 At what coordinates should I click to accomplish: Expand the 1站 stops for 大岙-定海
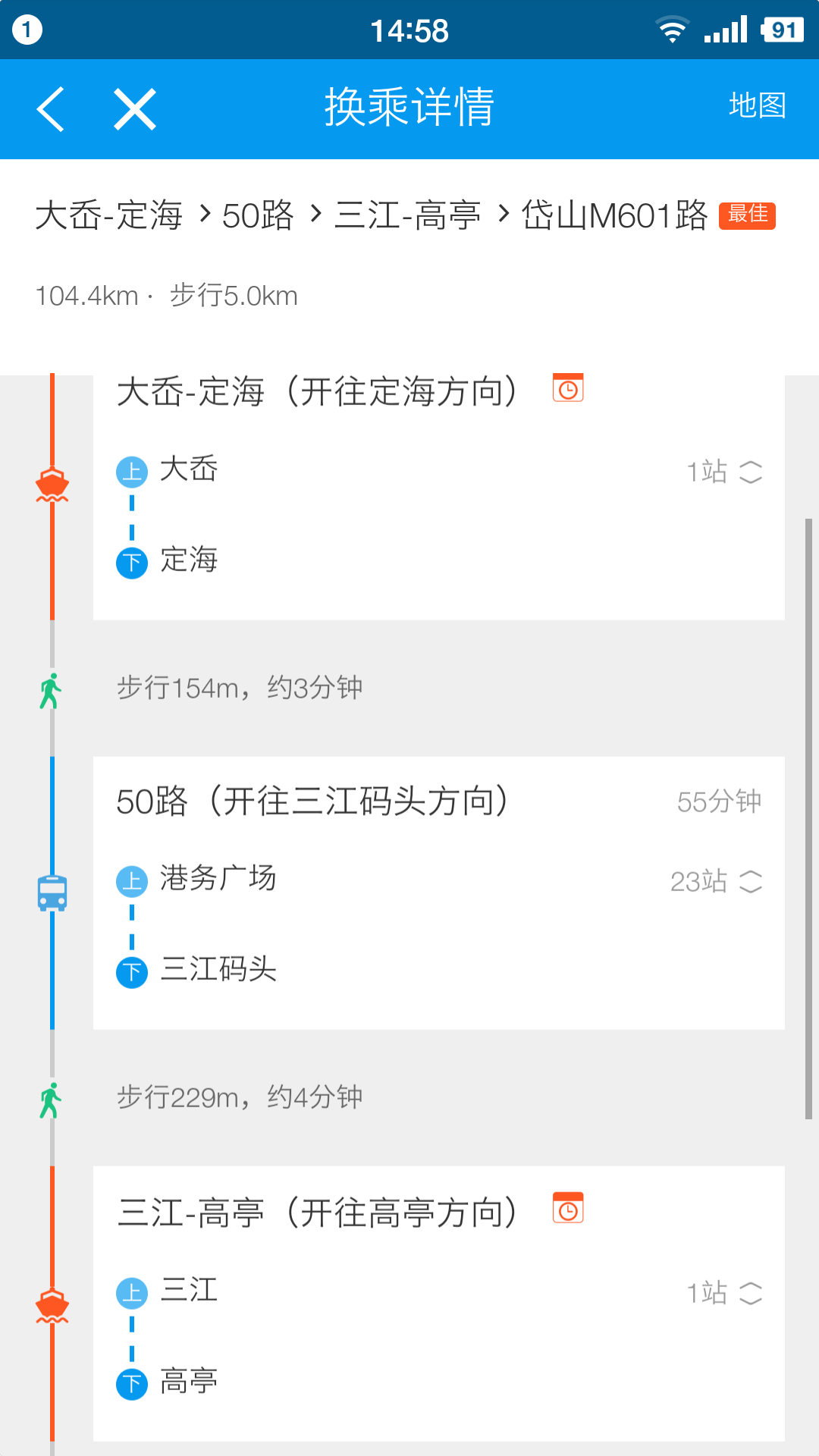[725, 472]
